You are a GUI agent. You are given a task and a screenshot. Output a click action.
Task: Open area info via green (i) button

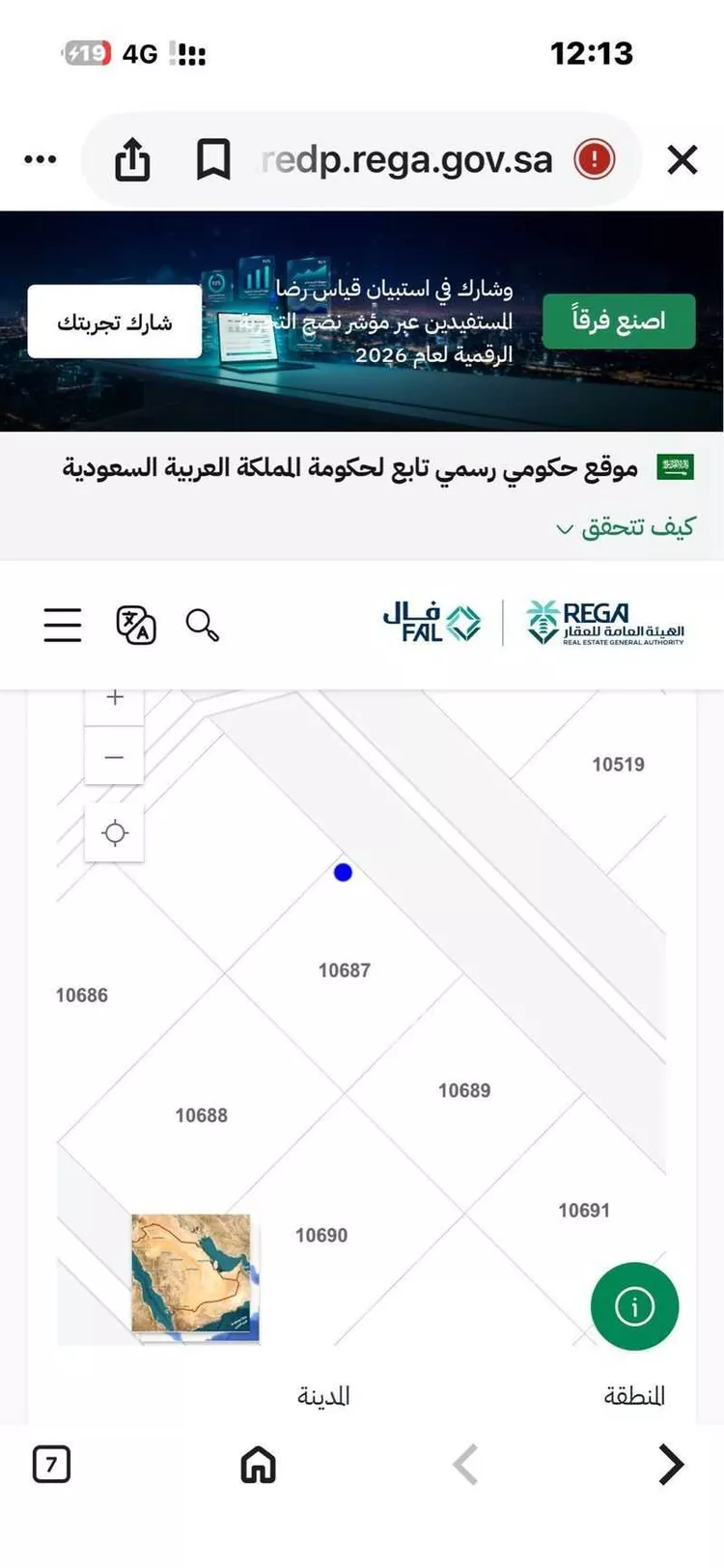click(x=634, y=1304)
